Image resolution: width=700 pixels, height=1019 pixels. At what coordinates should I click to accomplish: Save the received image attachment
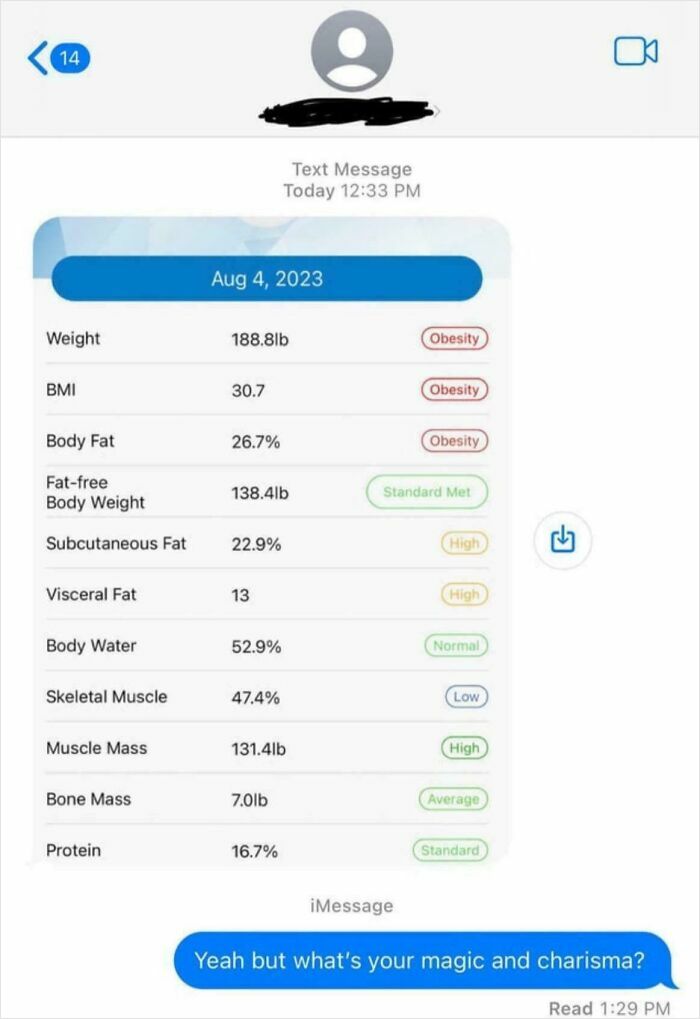563,541
